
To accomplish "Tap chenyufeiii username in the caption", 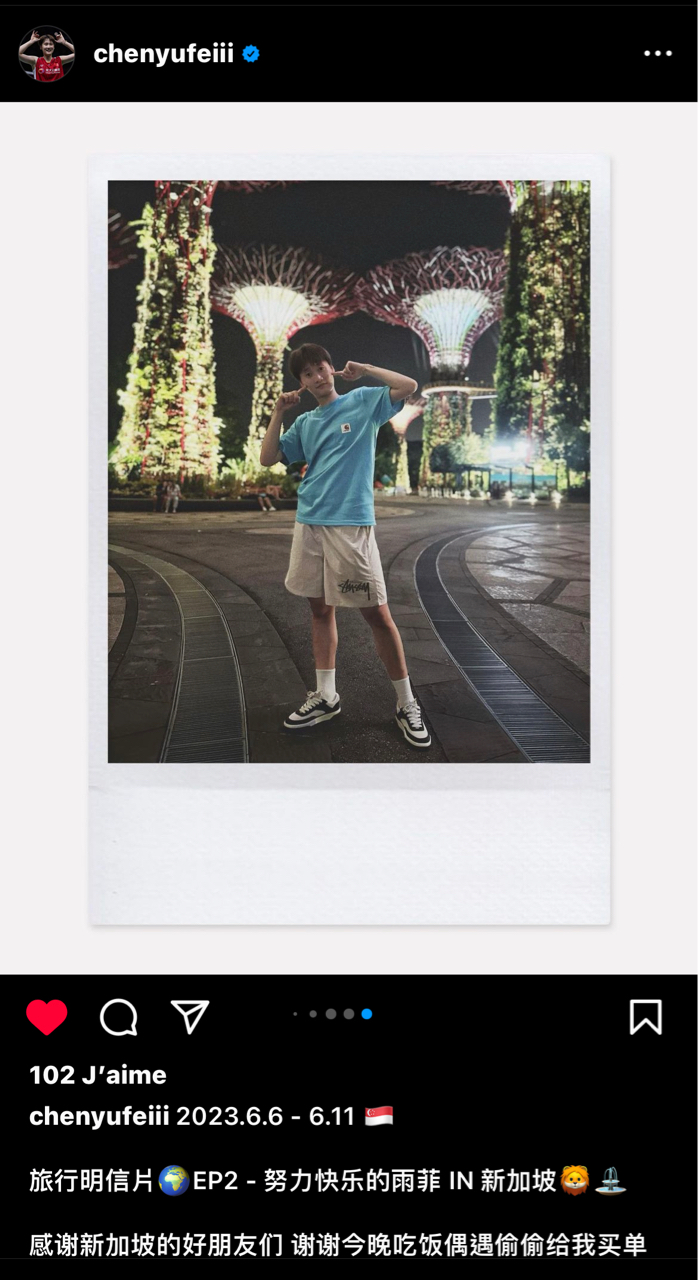I will (99, 1117).
